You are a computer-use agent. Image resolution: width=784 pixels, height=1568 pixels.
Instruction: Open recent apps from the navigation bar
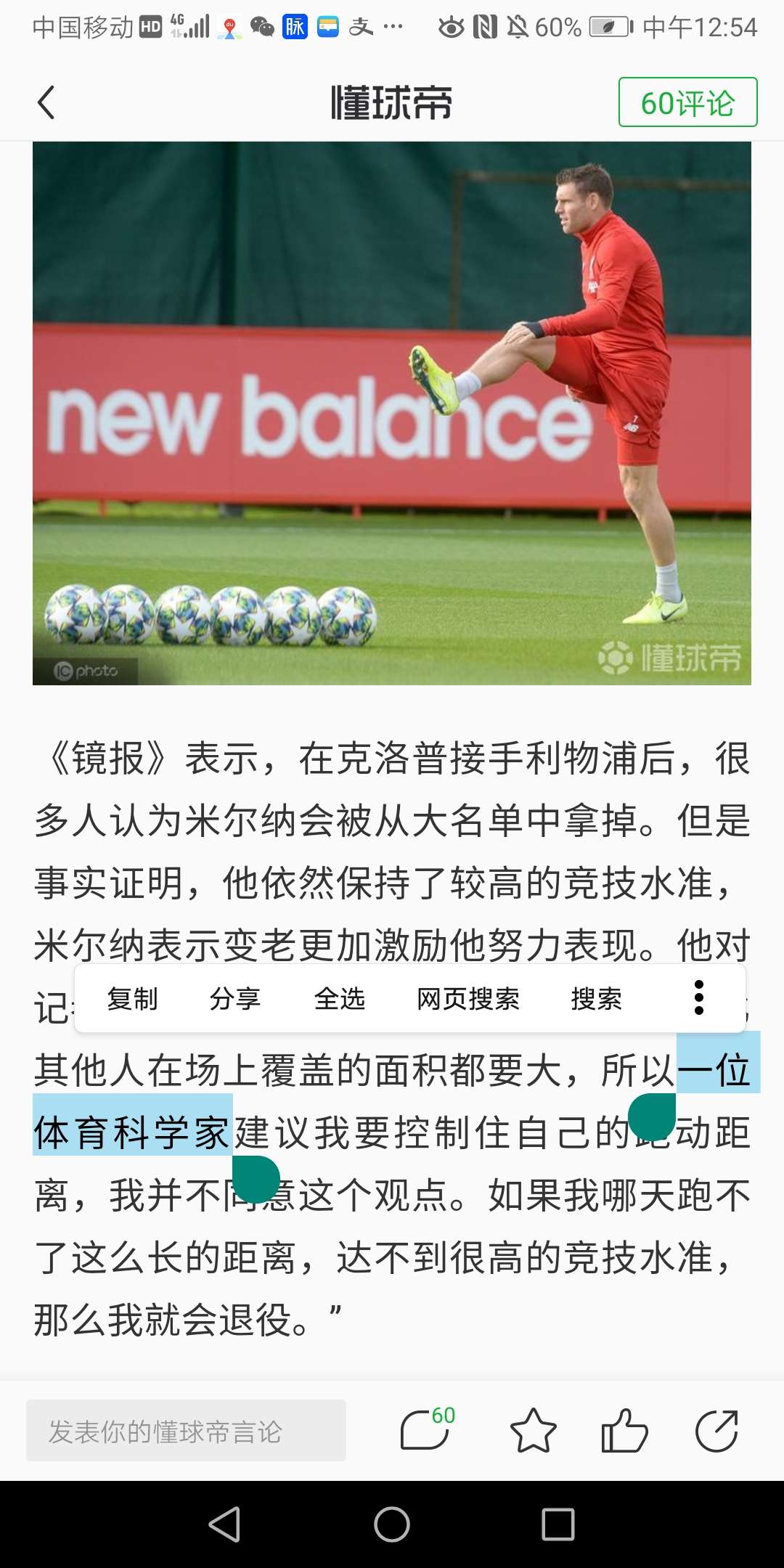pos(558,1524)
